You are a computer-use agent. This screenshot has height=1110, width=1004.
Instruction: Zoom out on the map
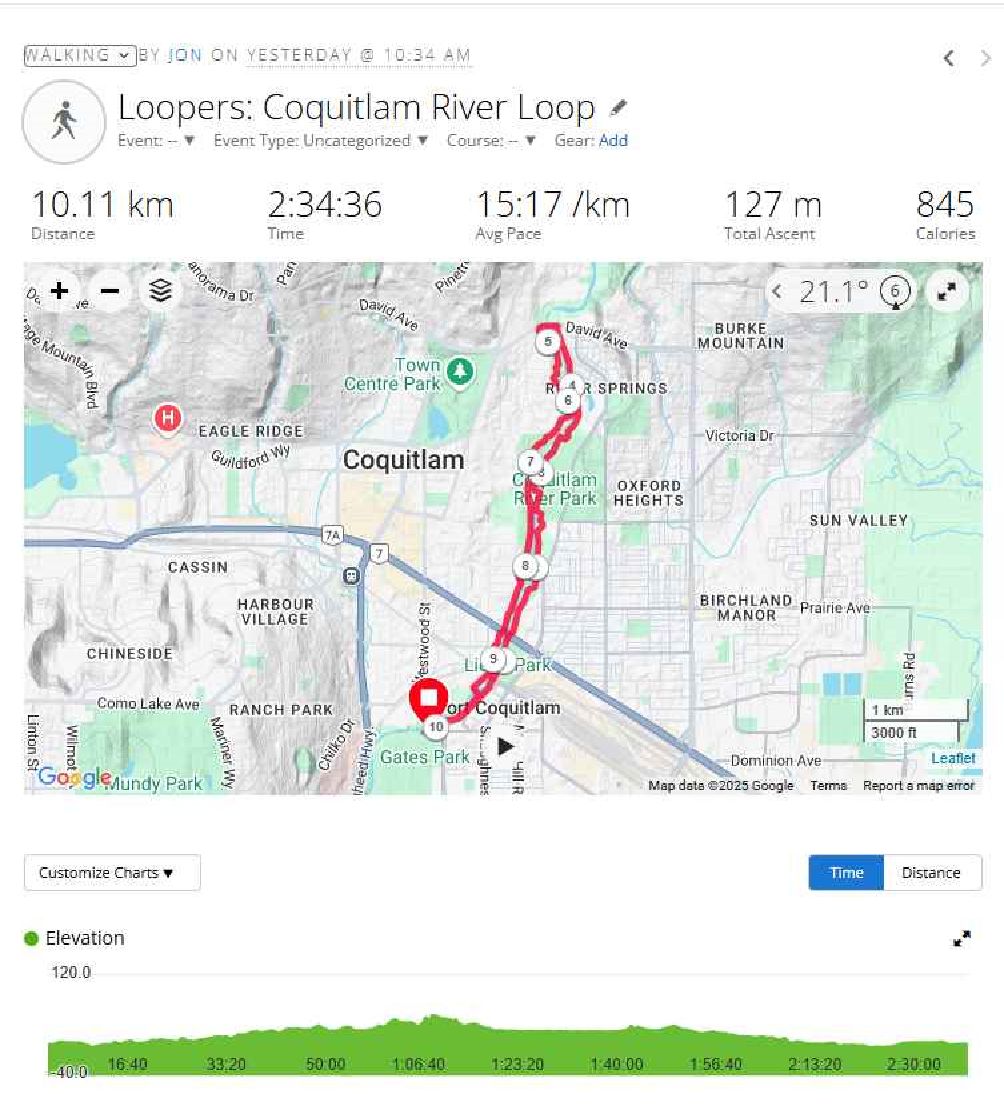(x=110, y=291)
